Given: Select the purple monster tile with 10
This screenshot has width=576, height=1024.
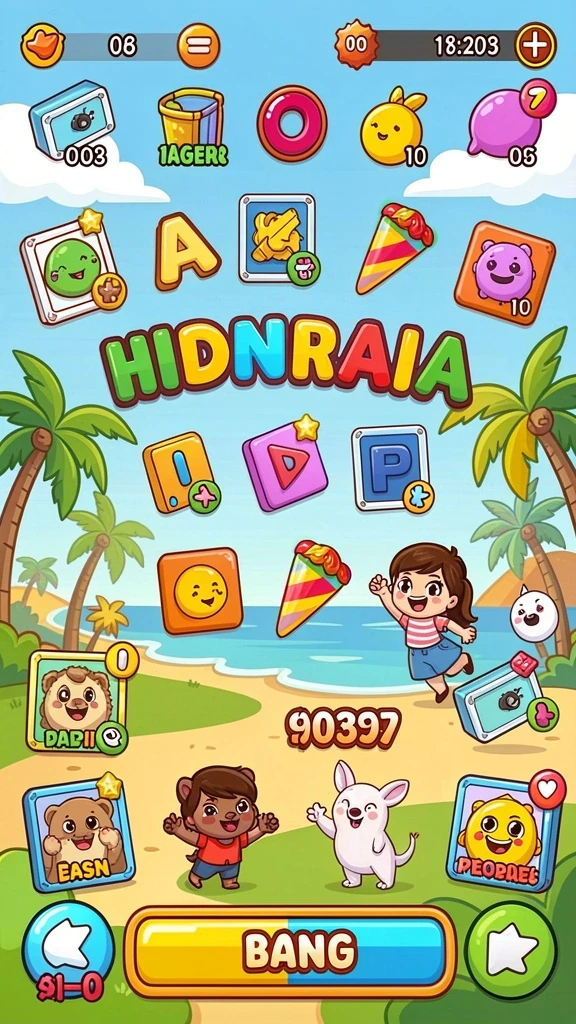Looking at the screenshot, I should (505, 272).
